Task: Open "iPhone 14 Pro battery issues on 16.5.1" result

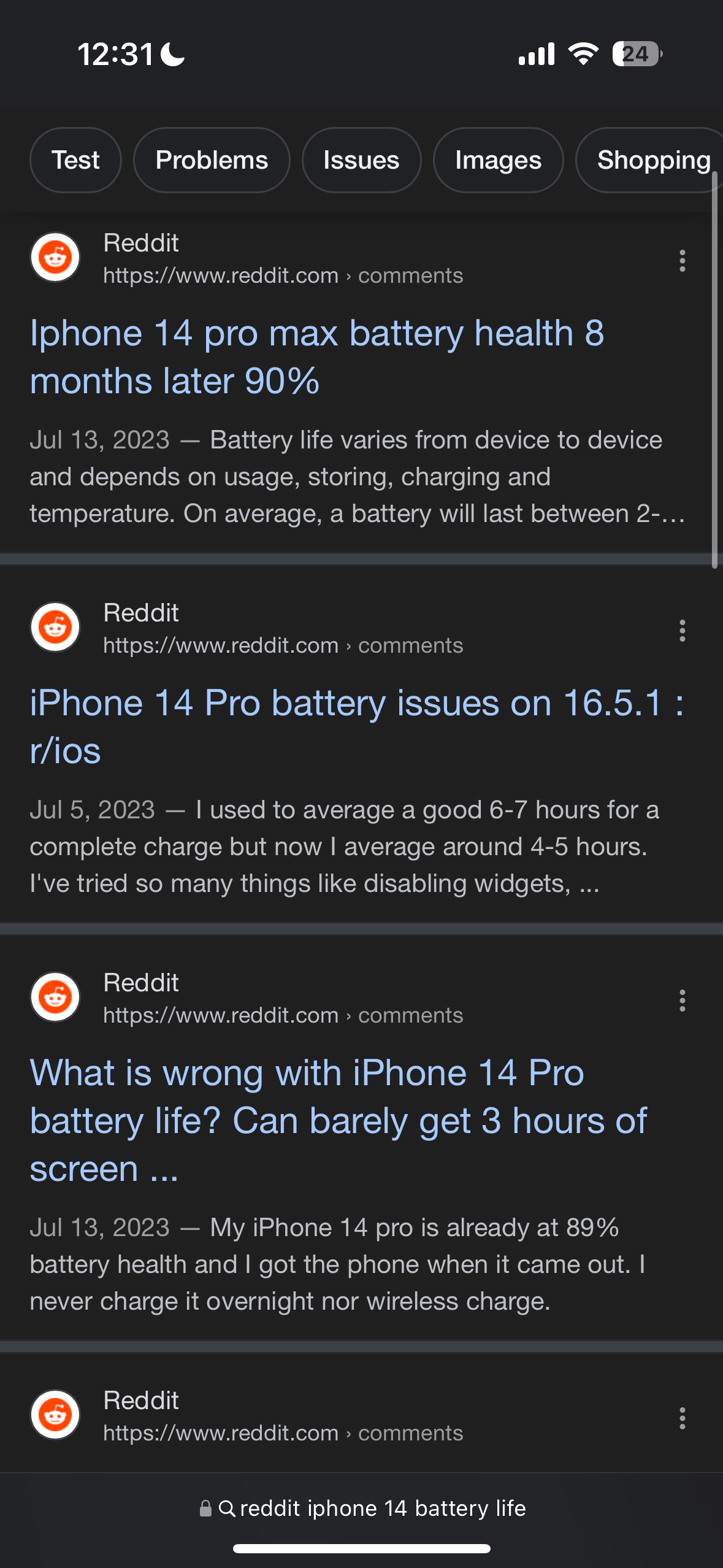Action: pyautogui.click(x=357, y=727)
